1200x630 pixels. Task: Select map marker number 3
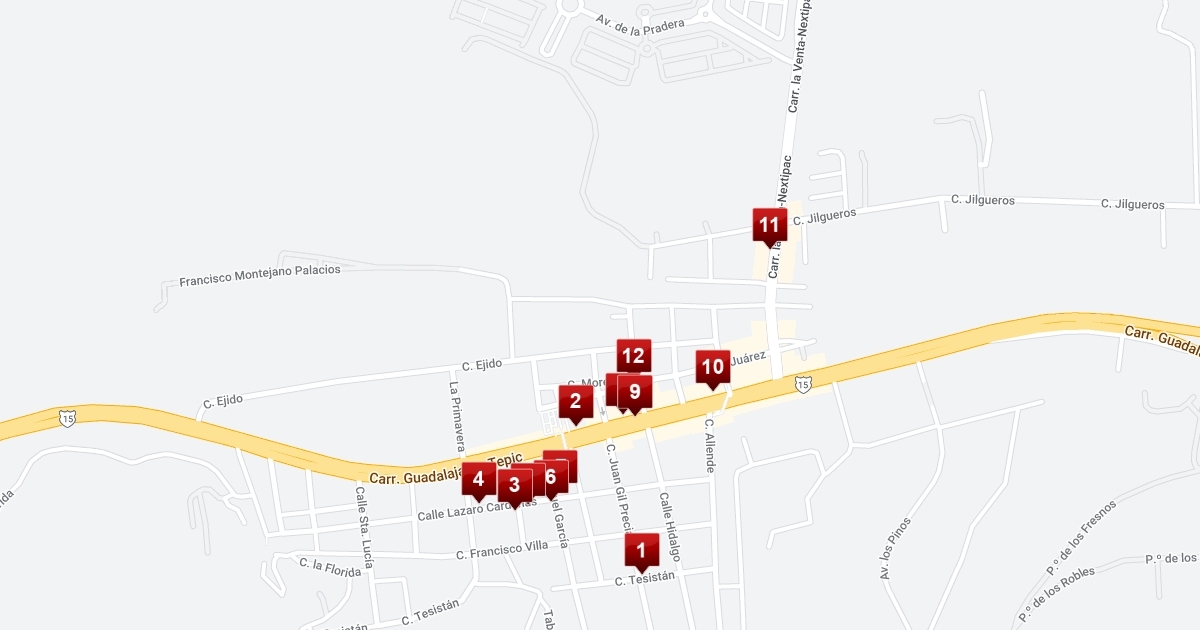(514, 488)
